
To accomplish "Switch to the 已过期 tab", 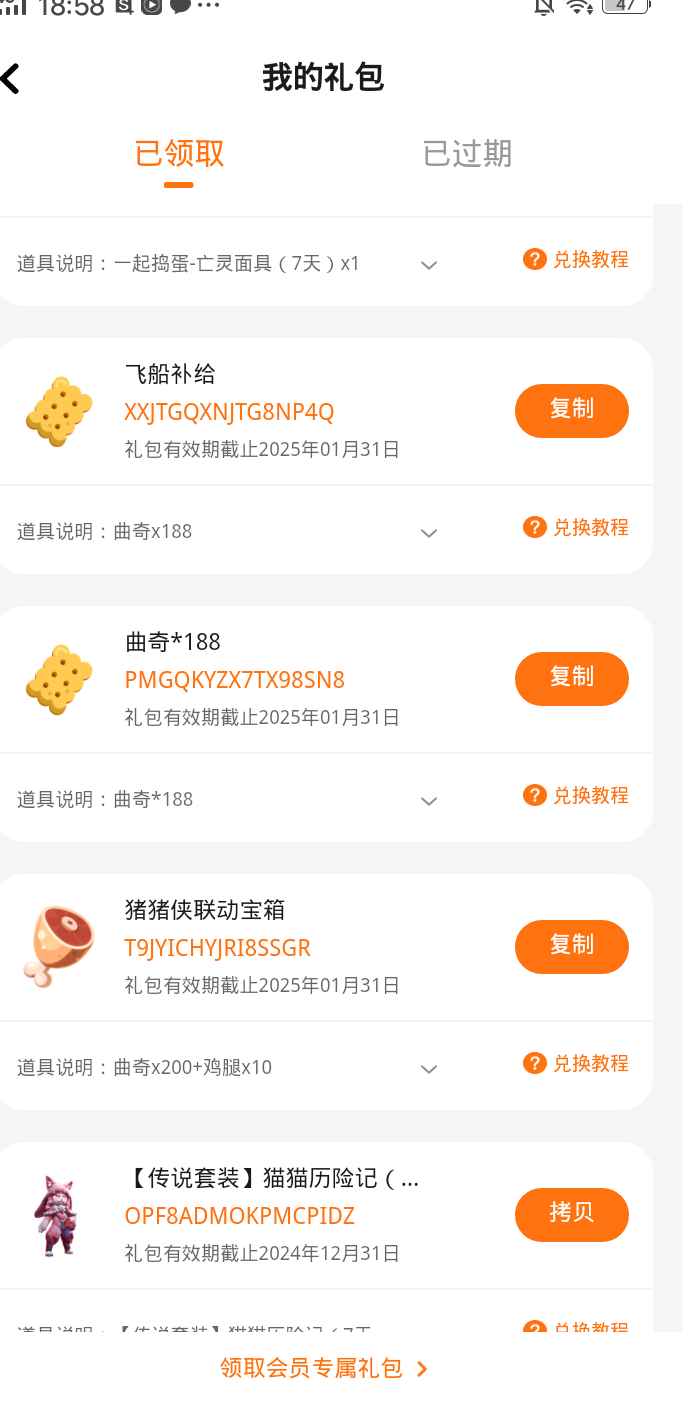I will point(467,154).
